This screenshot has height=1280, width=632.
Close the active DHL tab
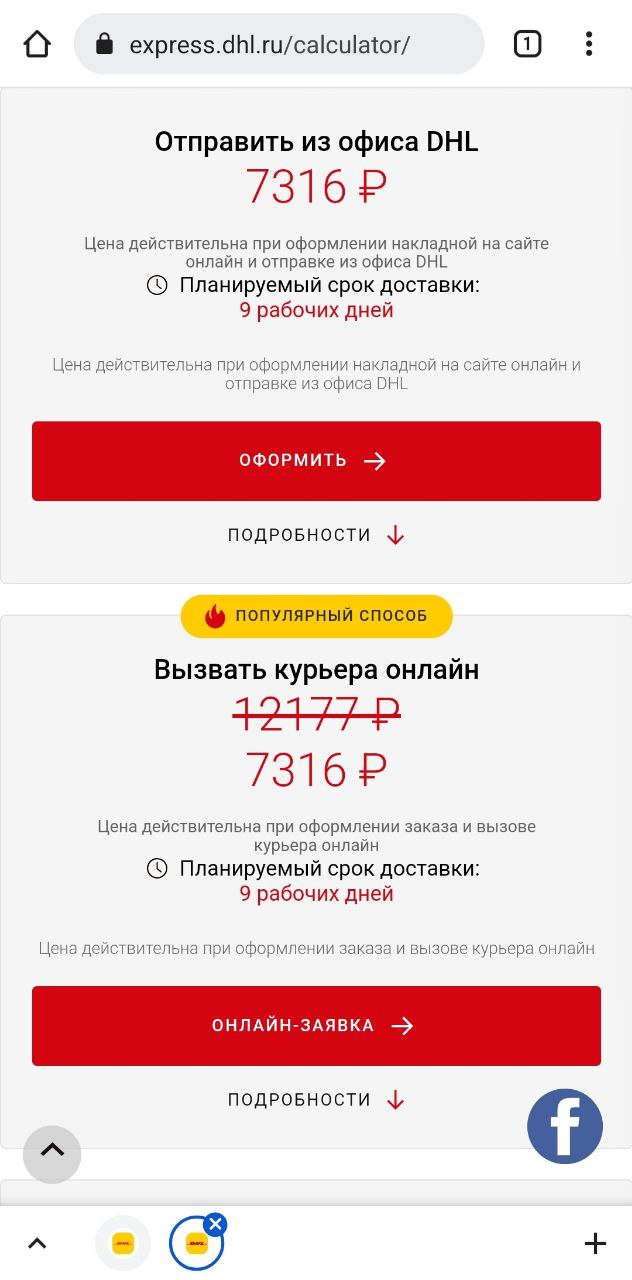pyautogui.click(x=215, y=1224)
